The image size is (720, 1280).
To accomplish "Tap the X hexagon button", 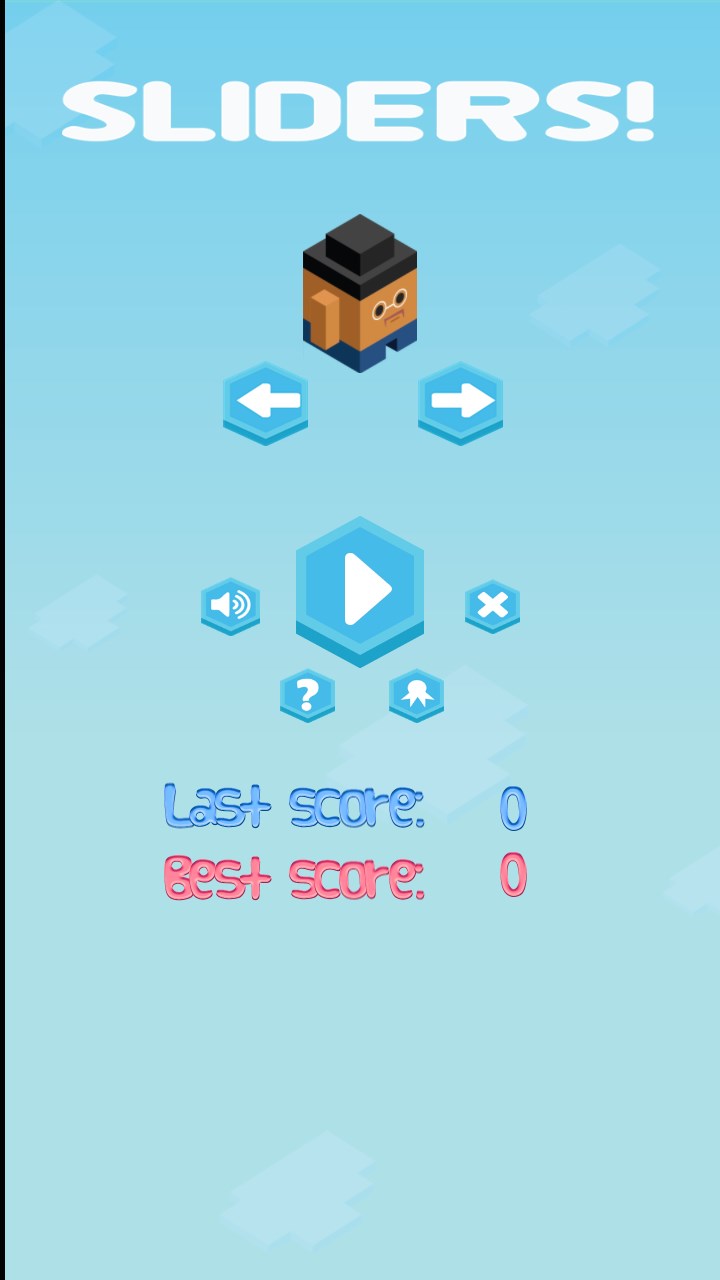I will pos(492,605).
